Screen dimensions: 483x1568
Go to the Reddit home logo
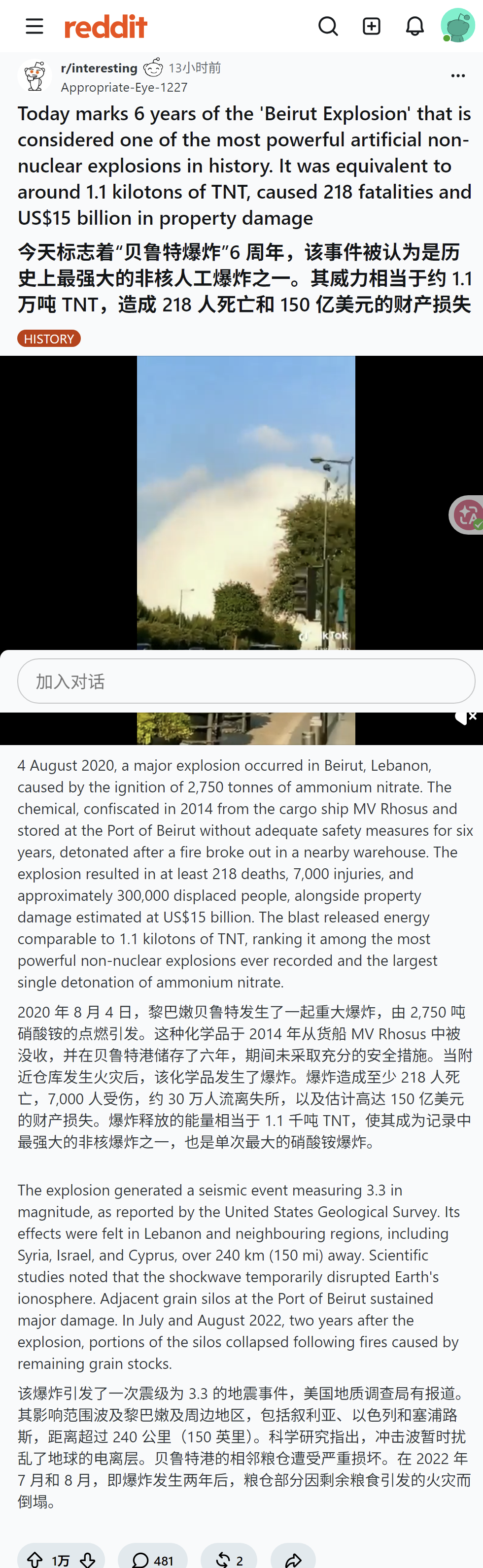[x=106, y=27]
